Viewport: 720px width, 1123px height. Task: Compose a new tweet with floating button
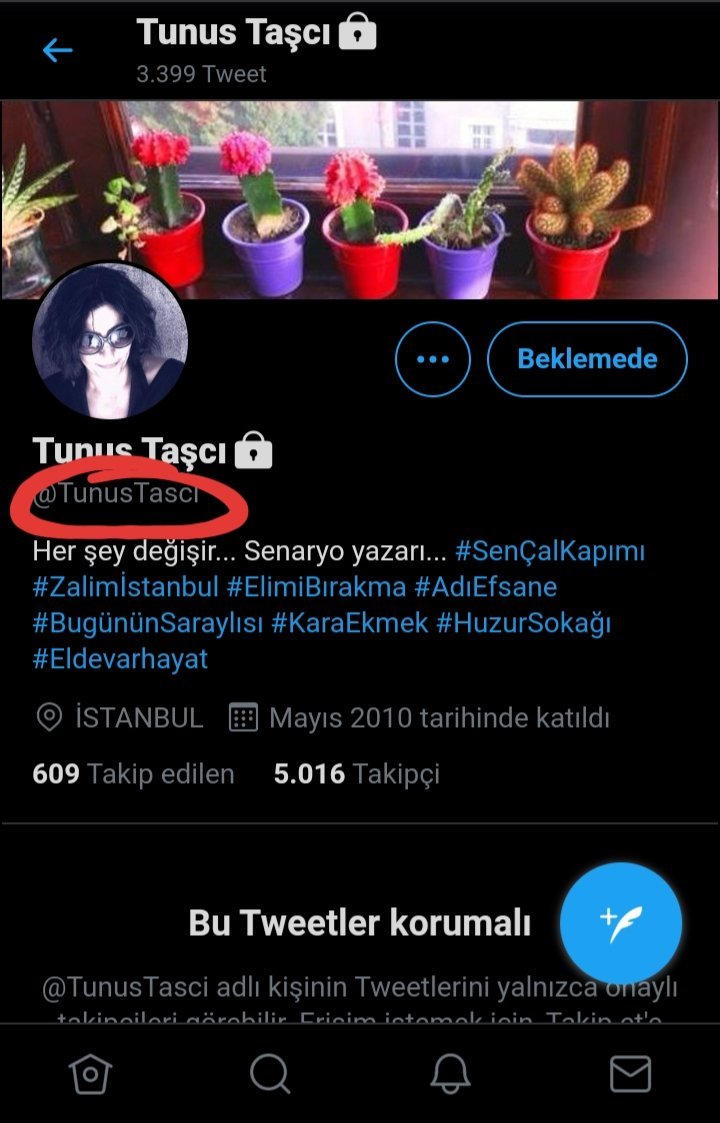click(620, 922)
